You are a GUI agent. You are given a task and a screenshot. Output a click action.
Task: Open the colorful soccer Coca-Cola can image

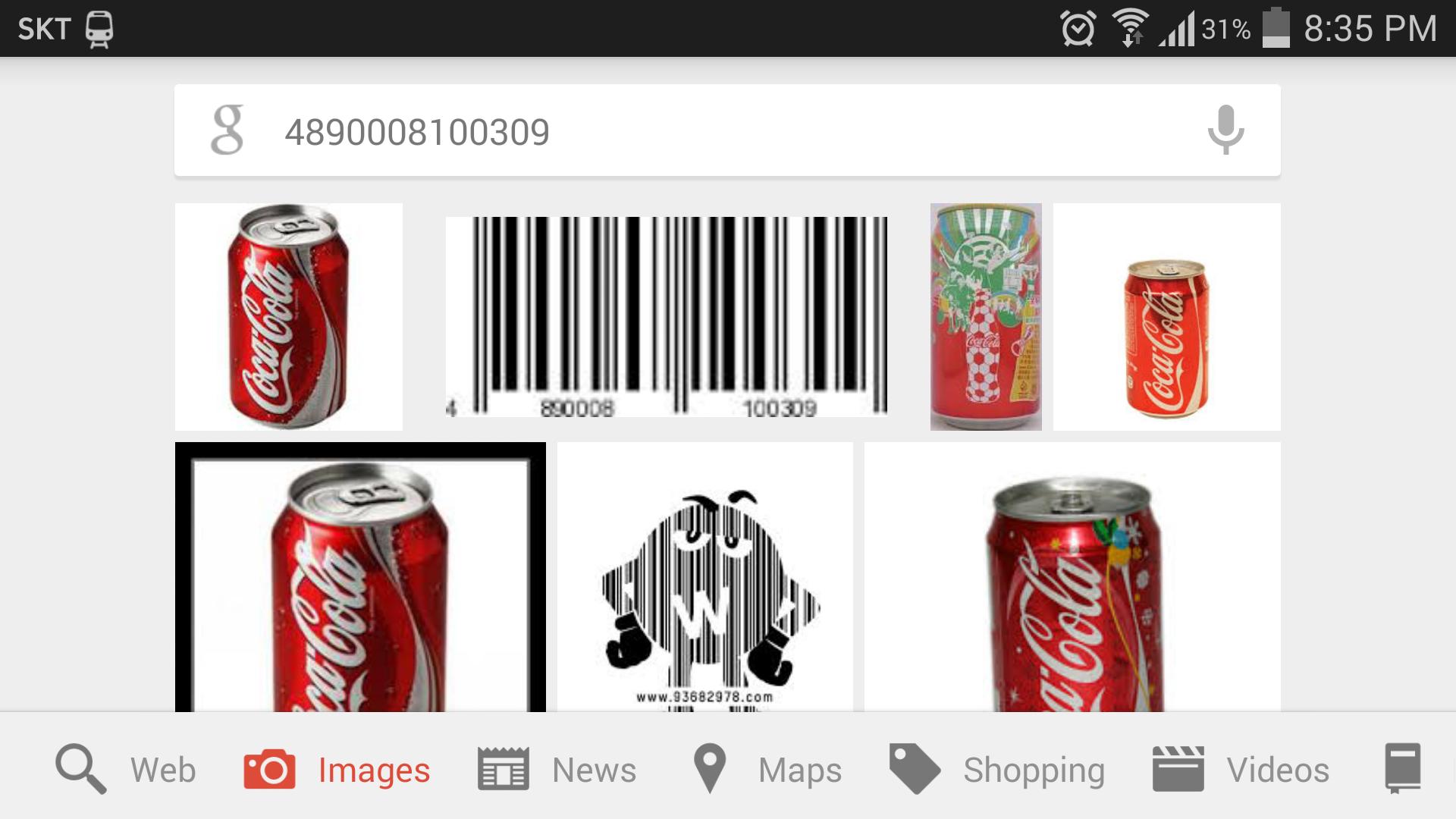pos(985,316)
